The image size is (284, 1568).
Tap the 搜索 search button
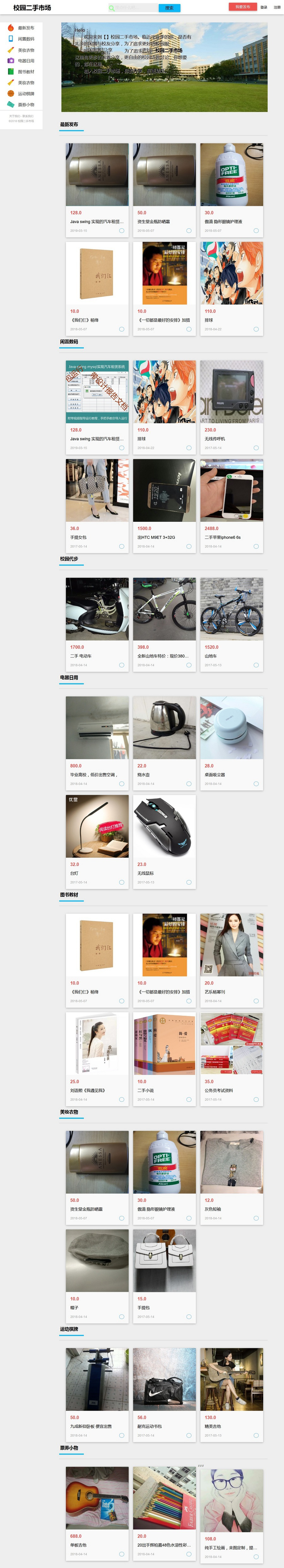(169, 8)
